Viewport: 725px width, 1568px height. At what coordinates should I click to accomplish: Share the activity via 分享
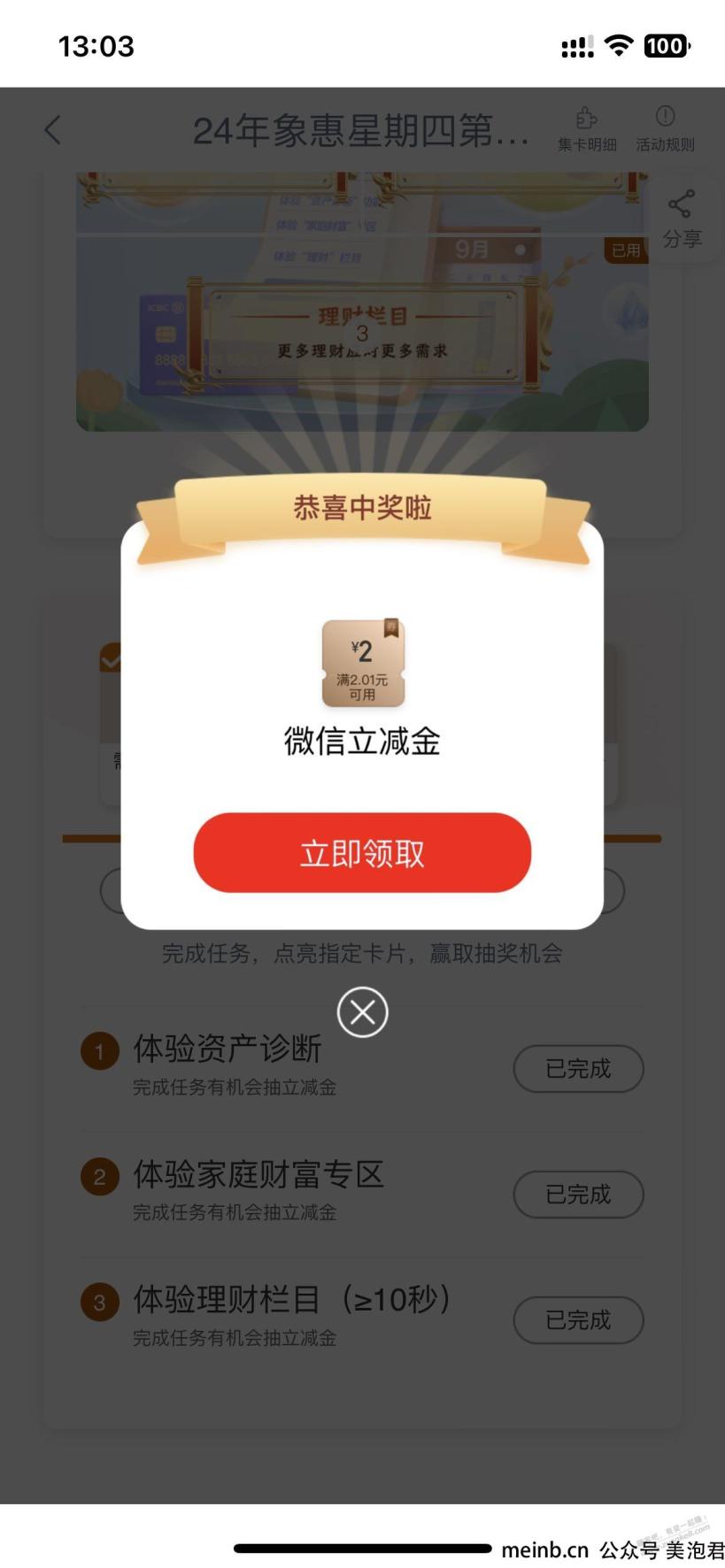click(681, 219)
